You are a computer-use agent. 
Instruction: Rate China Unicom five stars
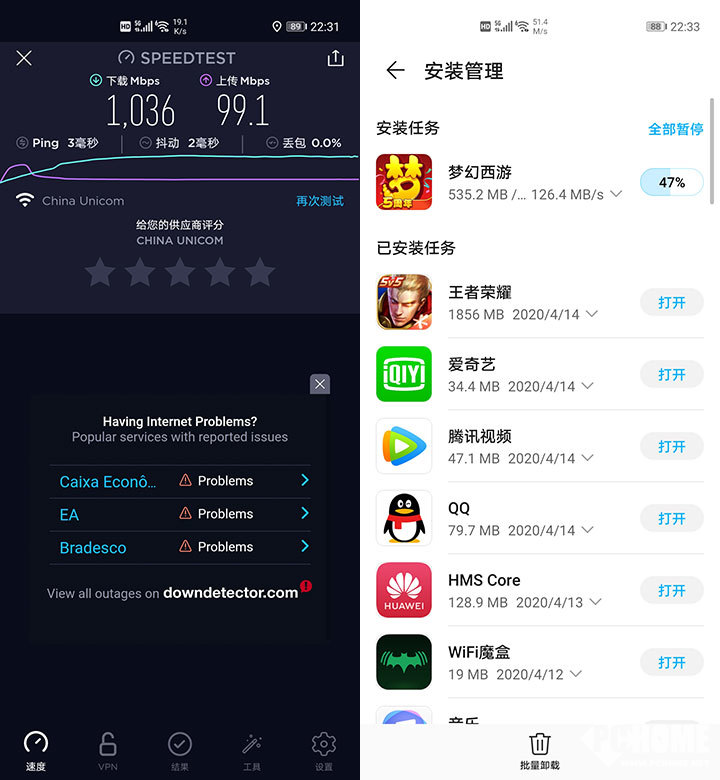(x=260, y=272)
